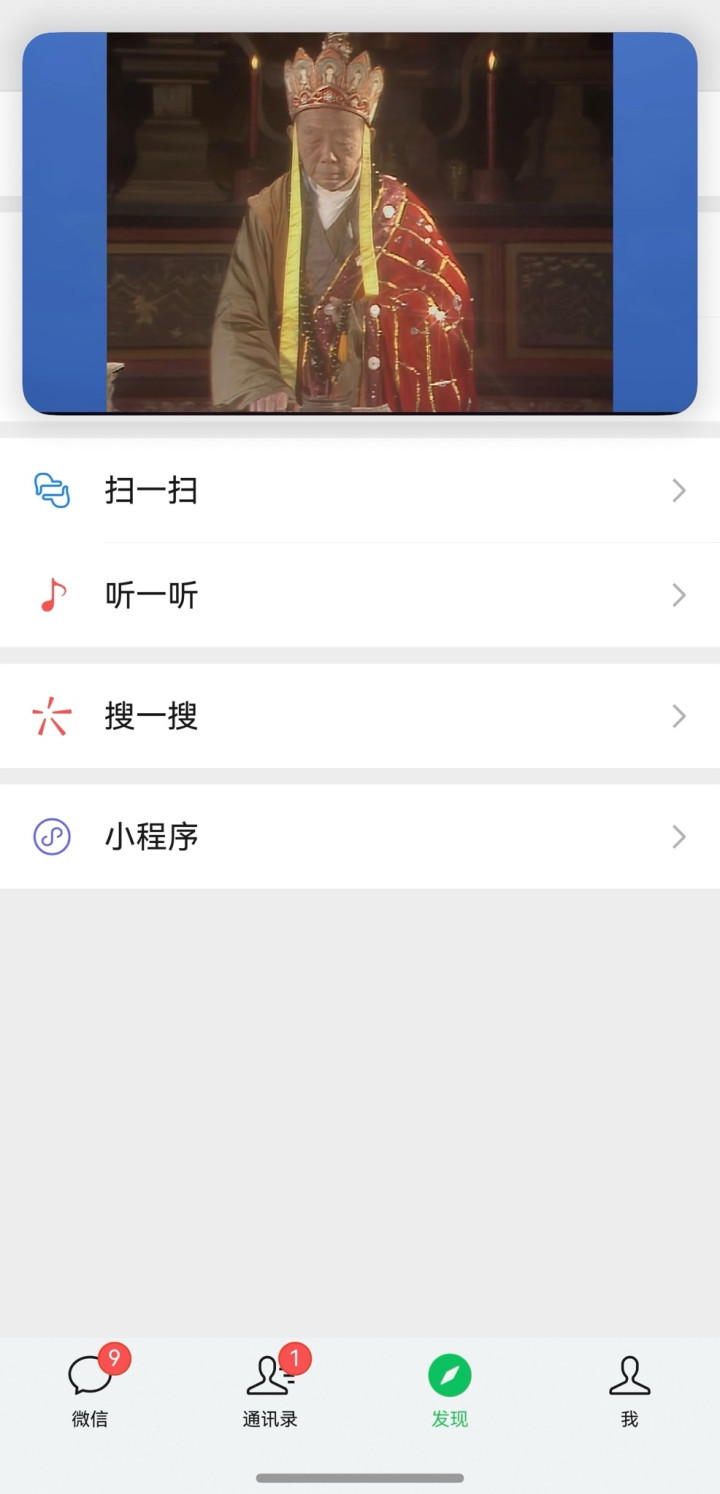
Task: Open the 听一听 listen row
Action: tap(360, 595)
